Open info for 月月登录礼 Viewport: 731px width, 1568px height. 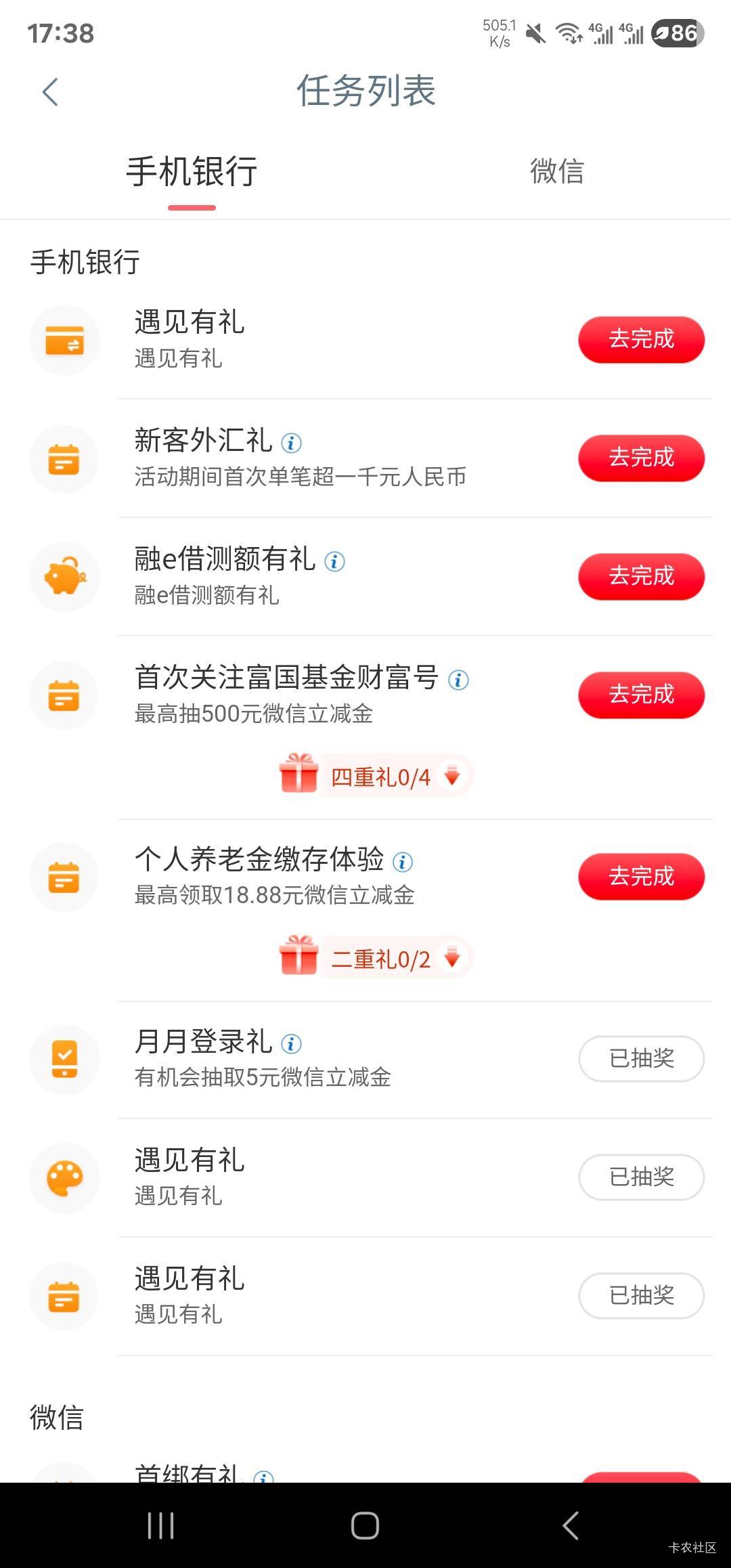coord(291,1043)
